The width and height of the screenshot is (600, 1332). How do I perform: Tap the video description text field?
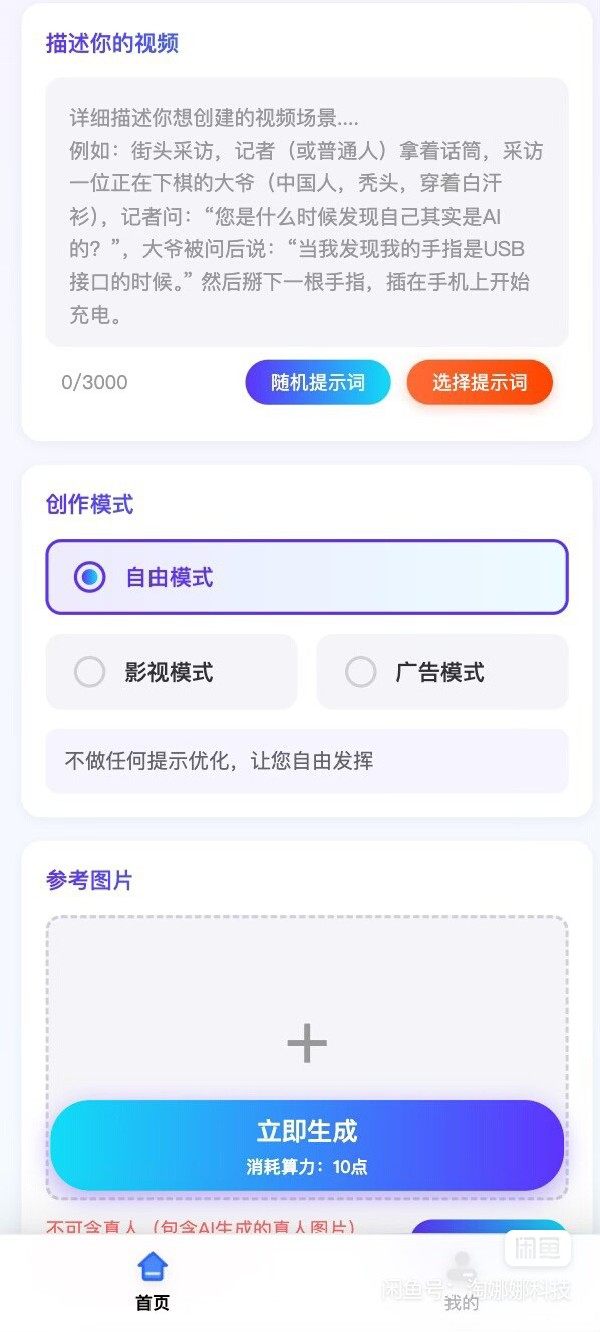[306, 212]
